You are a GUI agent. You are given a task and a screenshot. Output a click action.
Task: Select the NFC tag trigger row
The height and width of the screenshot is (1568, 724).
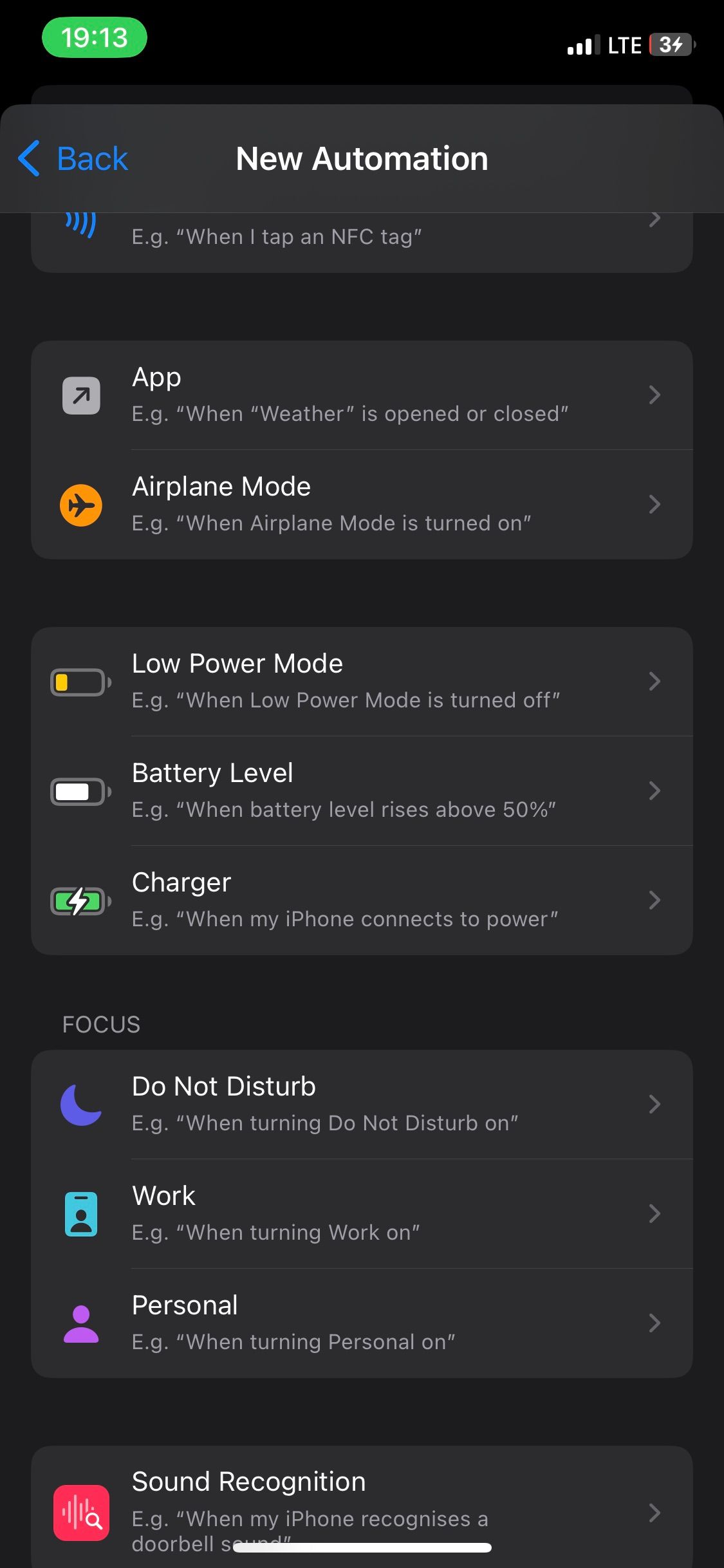tap(362, 238)
